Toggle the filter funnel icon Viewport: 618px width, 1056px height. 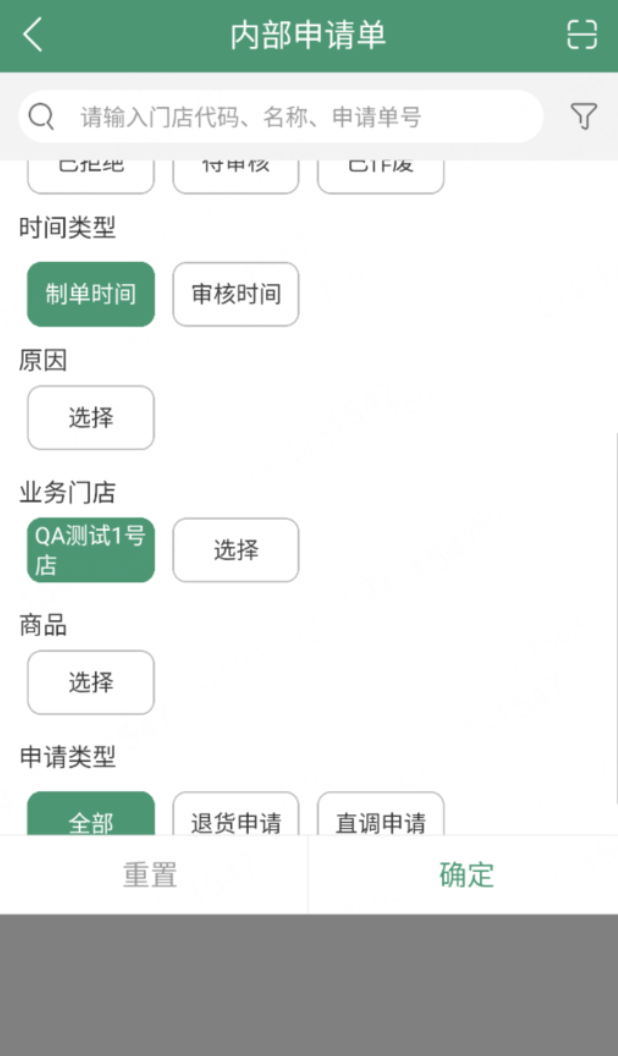click(x=584, y=117)
